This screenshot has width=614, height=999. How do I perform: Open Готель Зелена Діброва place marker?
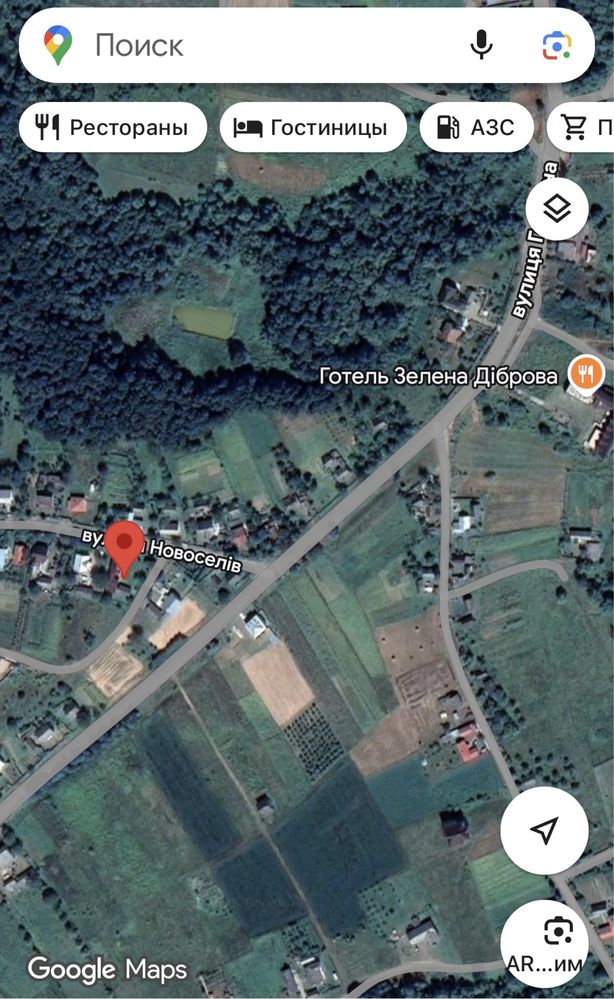tap(584, 375)
